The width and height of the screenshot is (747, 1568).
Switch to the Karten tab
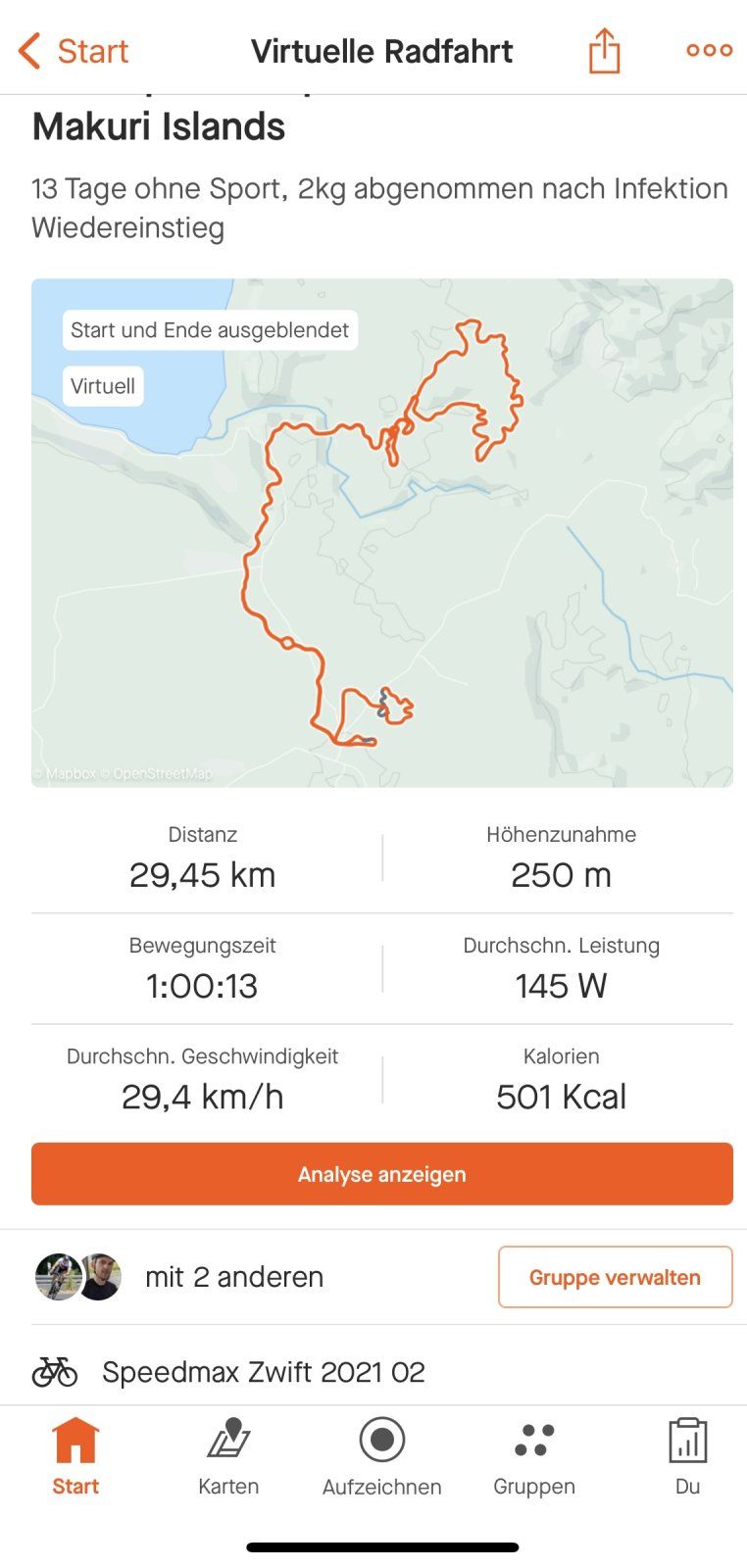pyautogui.click(x=228, y=1457)
